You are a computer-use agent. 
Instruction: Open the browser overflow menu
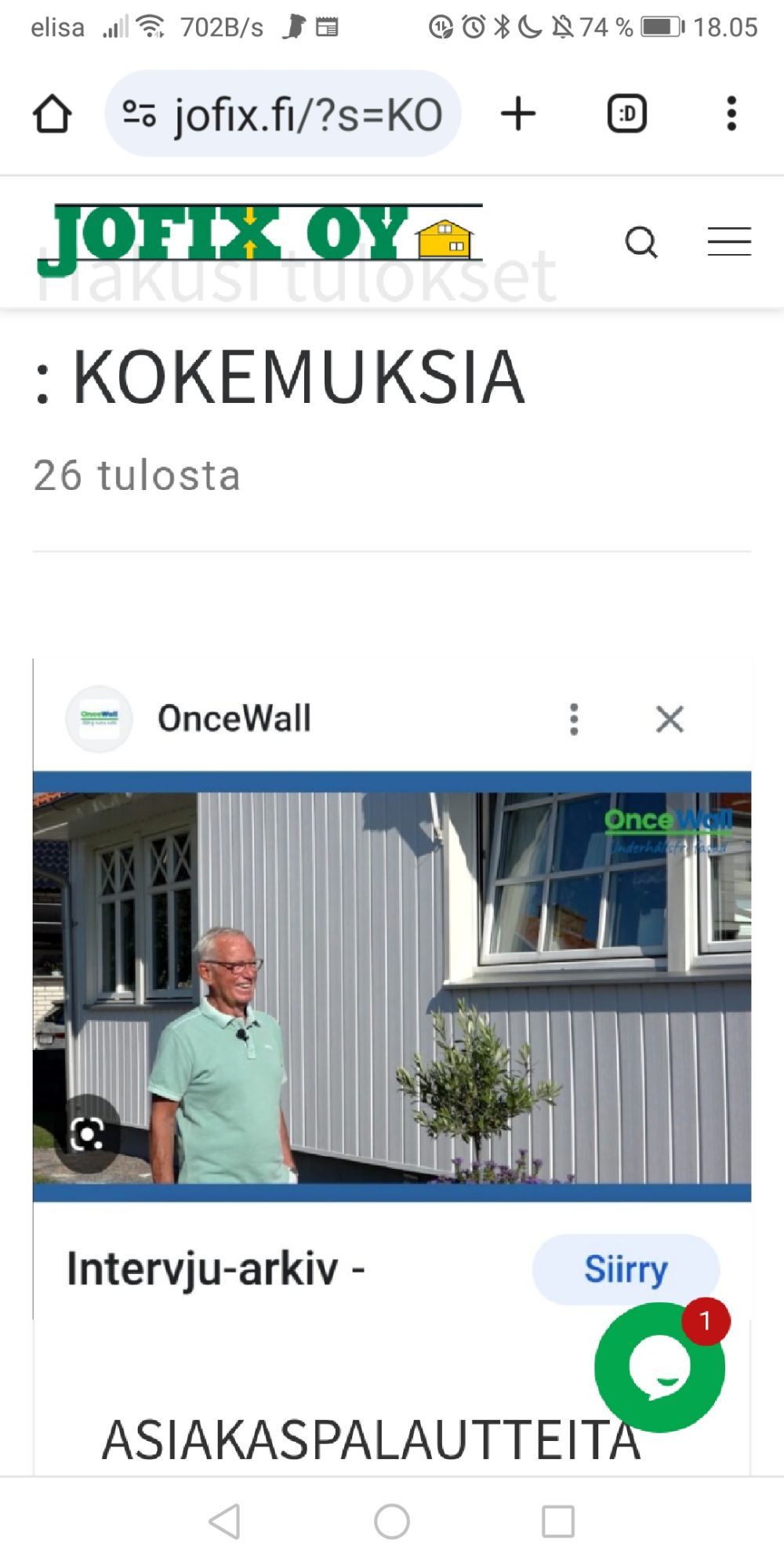(731, 114)
